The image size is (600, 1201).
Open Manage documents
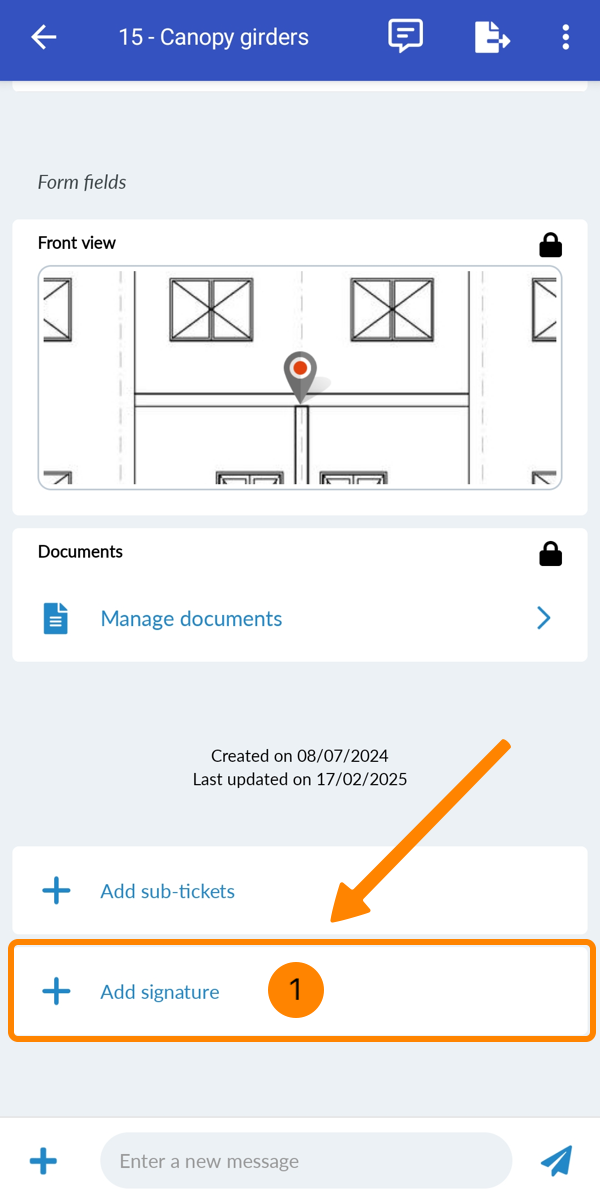click(x=191, y=619)
